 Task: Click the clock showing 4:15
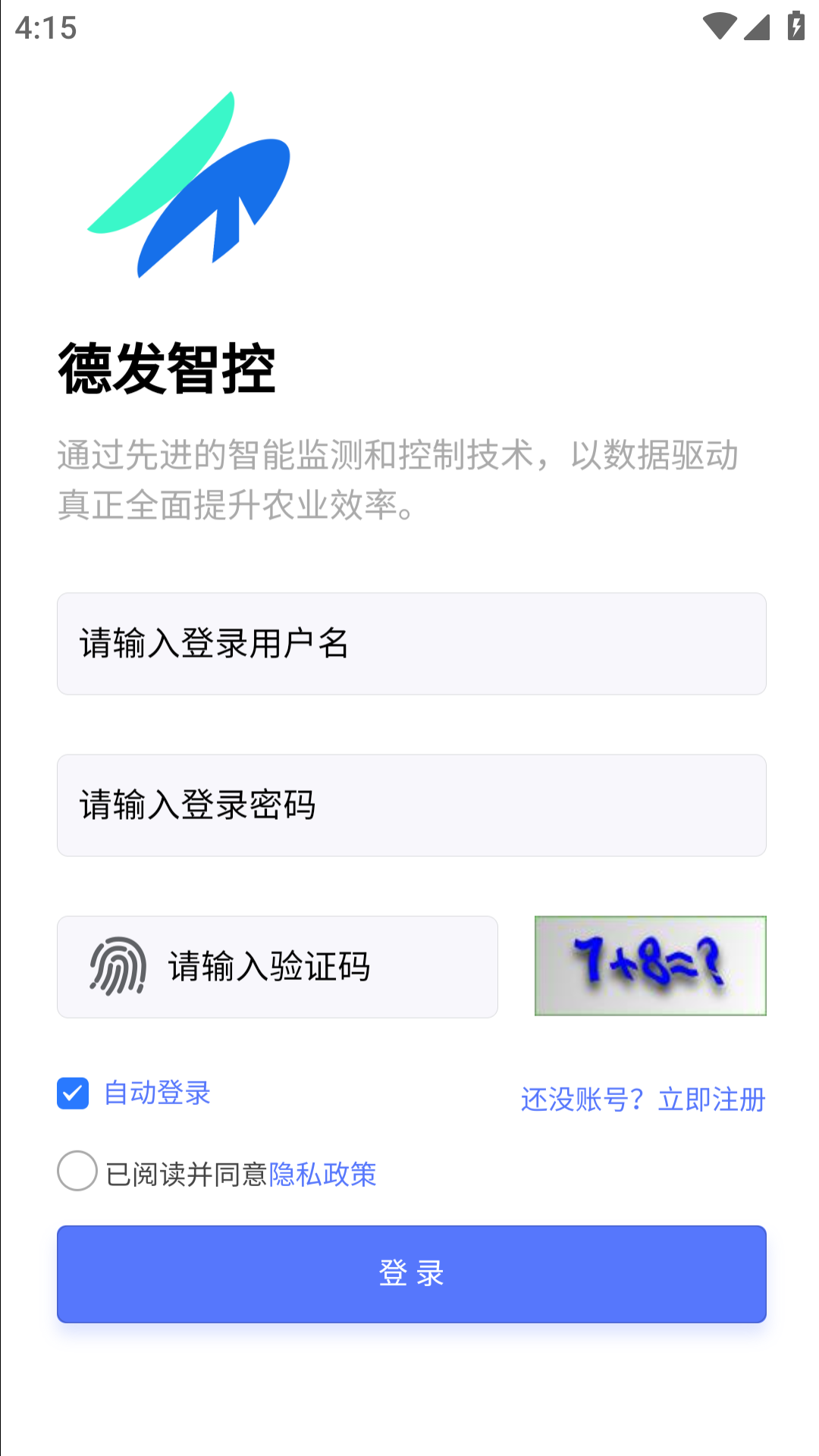(45, 27)
